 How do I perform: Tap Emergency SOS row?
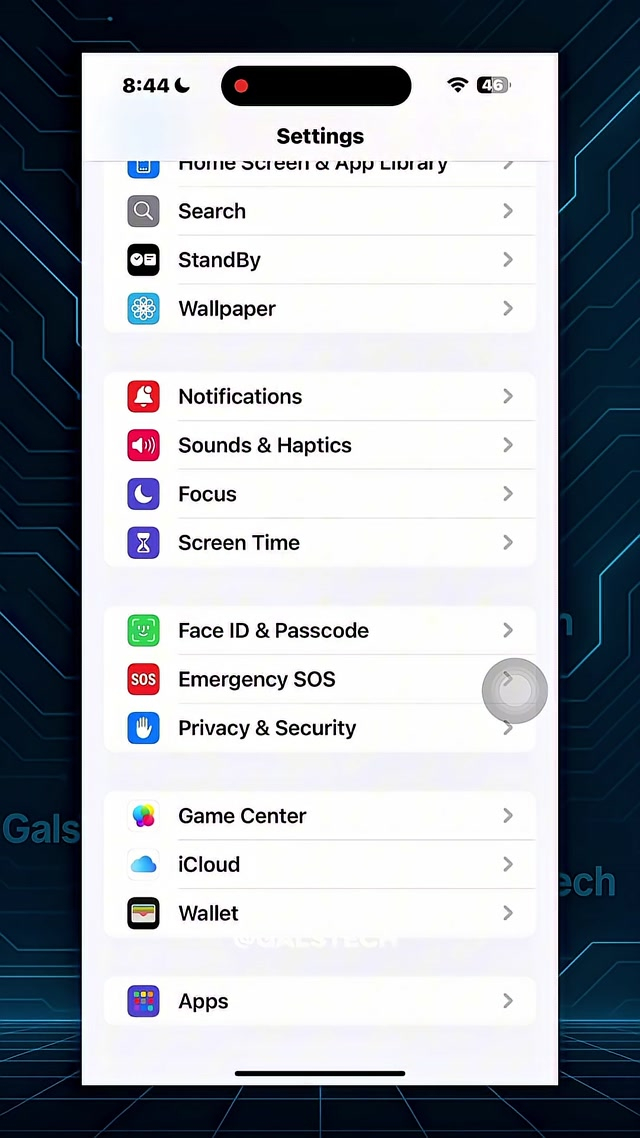click(318, 680)
